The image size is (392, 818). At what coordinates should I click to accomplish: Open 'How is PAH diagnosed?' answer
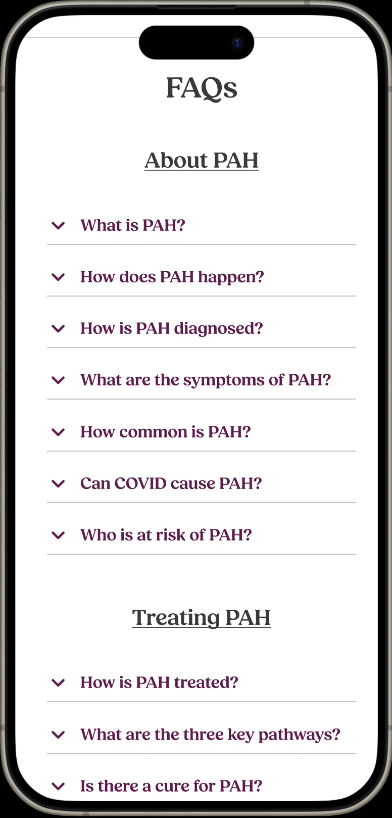201,328
